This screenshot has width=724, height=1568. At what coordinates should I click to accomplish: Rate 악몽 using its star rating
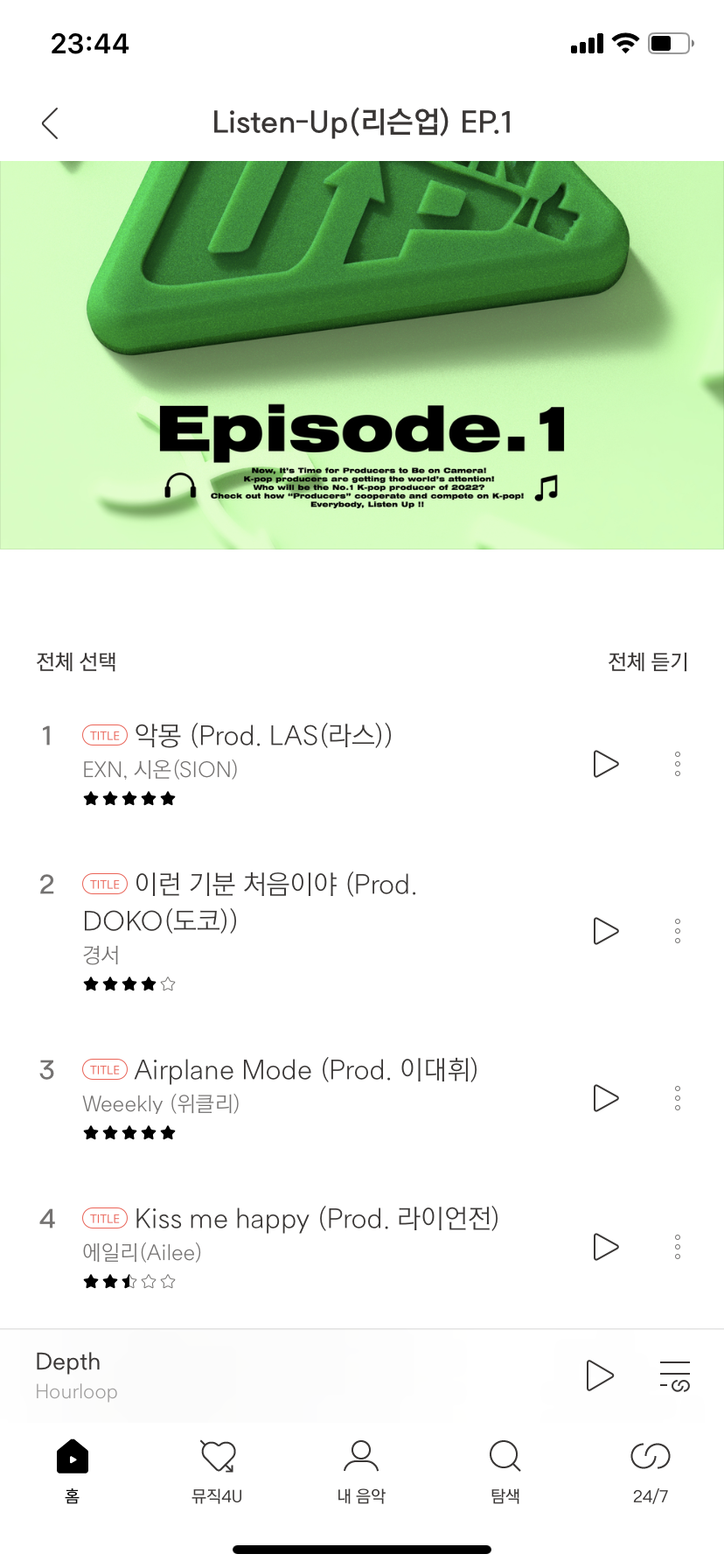point(129,798)
